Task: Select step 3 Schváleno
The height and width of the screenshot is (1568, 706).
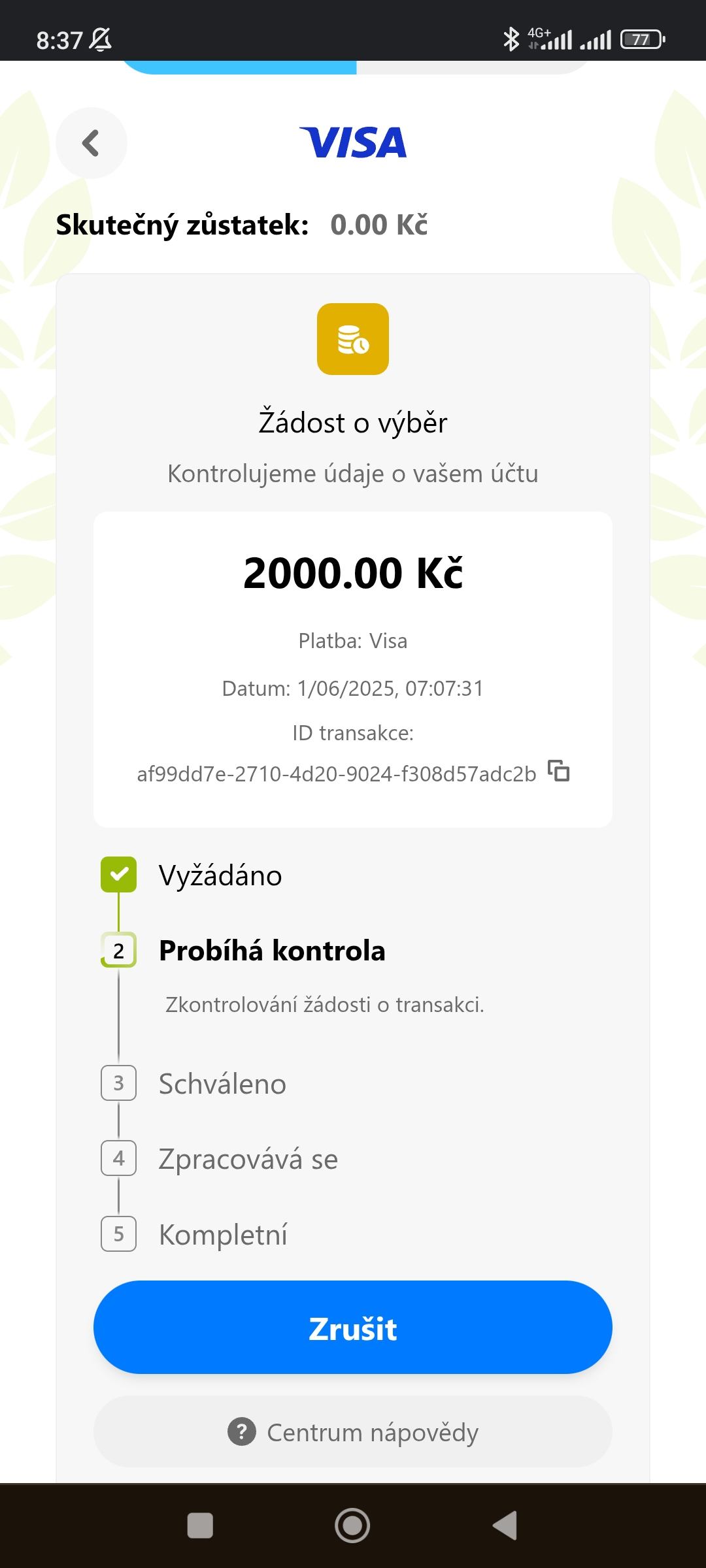Action: coord(118,1083)
